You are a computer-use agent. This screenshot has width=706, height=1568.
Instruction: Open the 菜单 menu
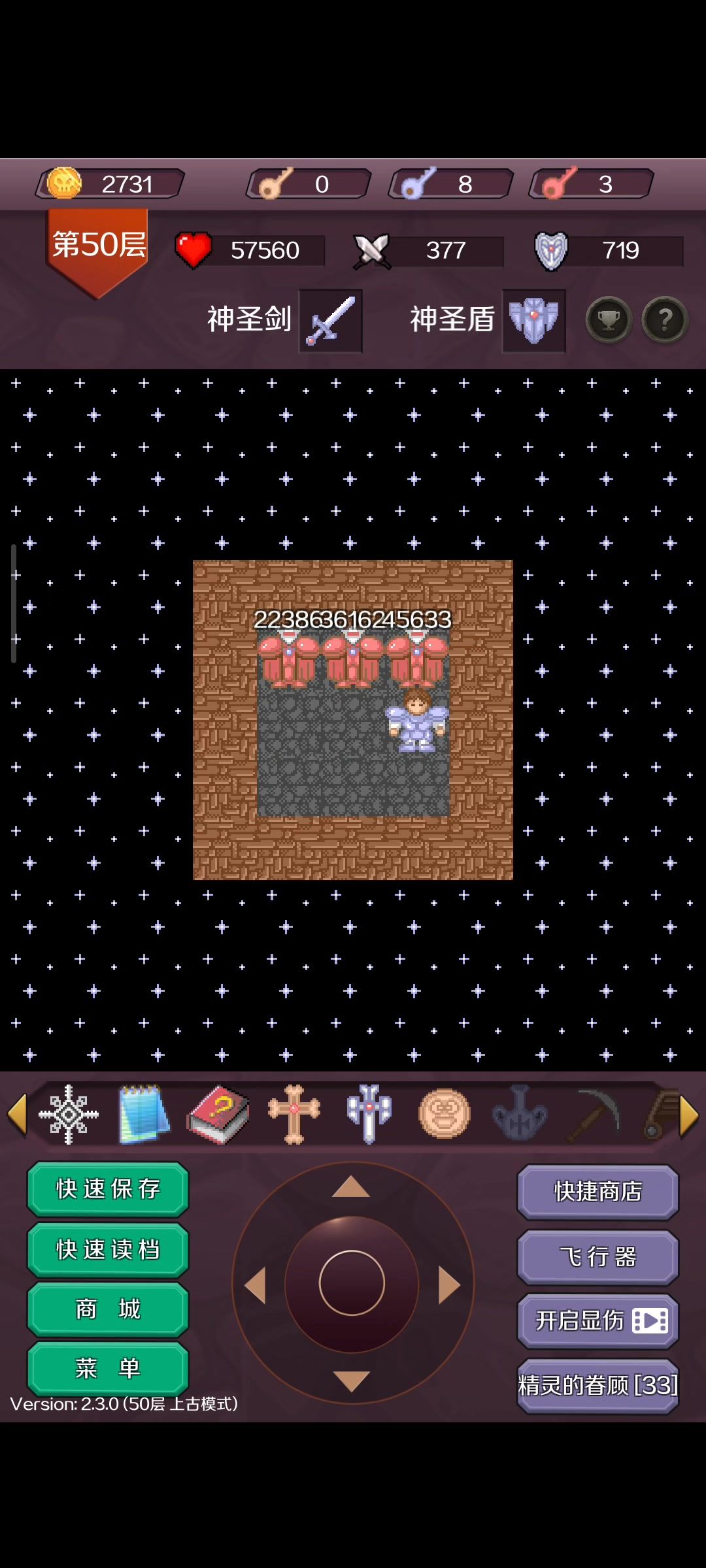[x=108, y=1367]
